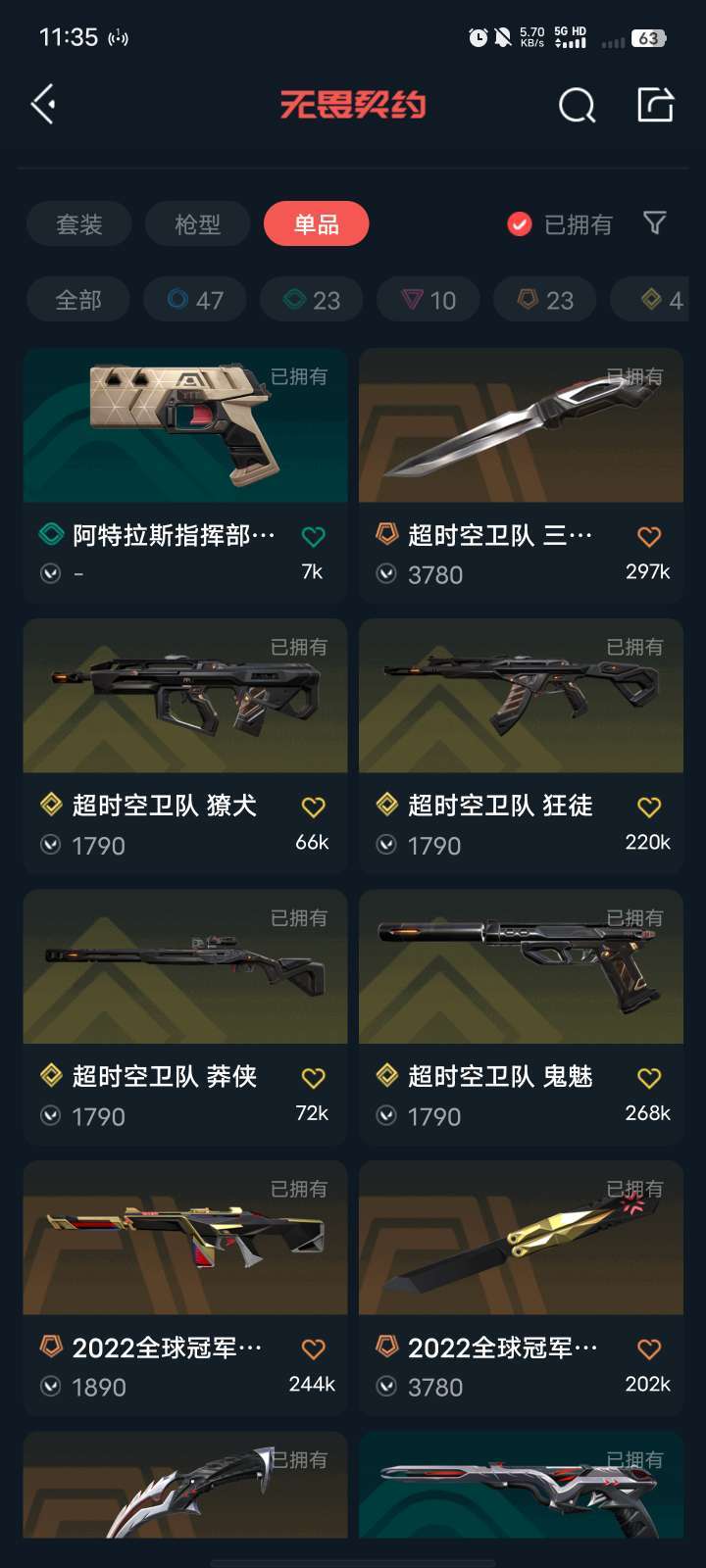Viewport: 706px width, 1568px height.
Task: Like the 超时空卫队 鬼魅 skin
Action: 648,1078
